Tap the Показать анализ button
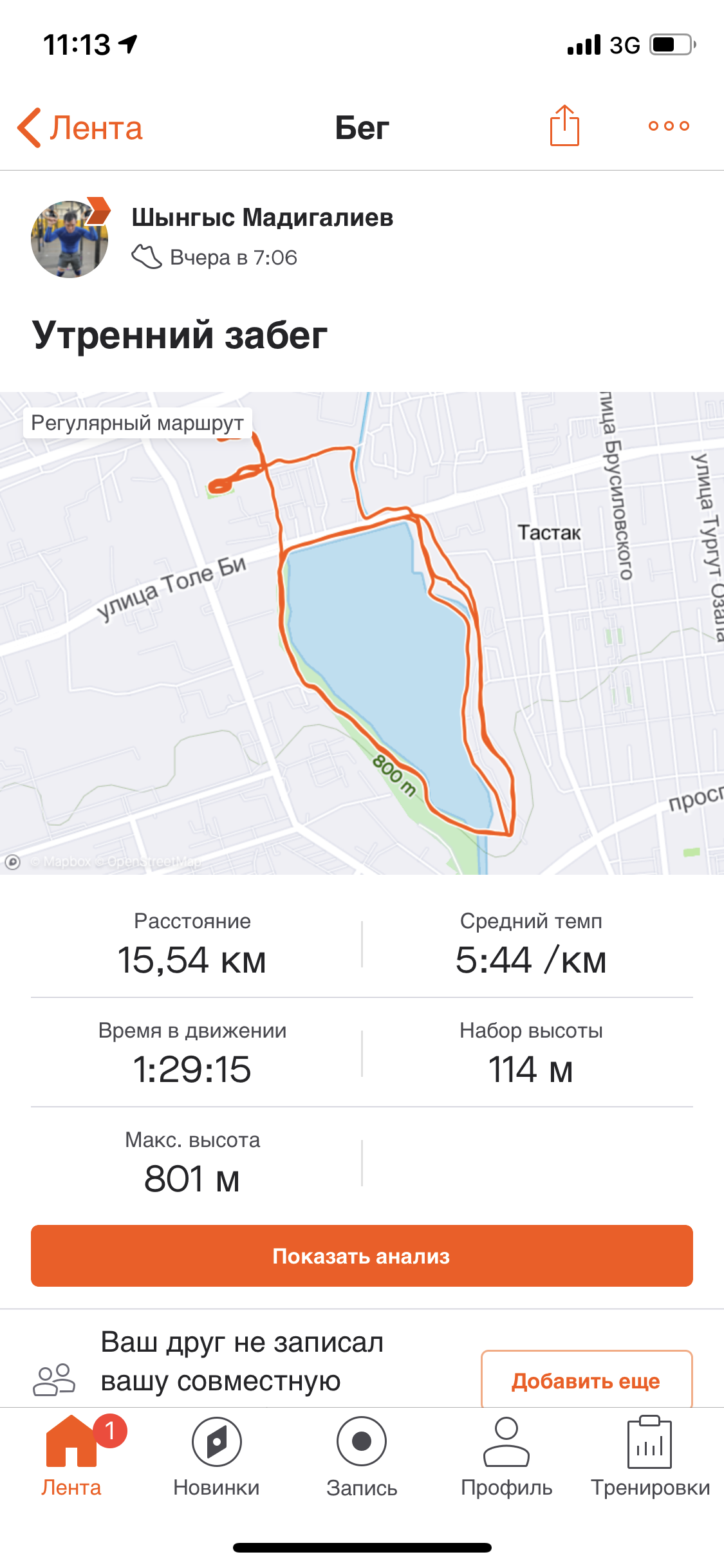Screen dimensions: 724x1568 click(362, 1256)
